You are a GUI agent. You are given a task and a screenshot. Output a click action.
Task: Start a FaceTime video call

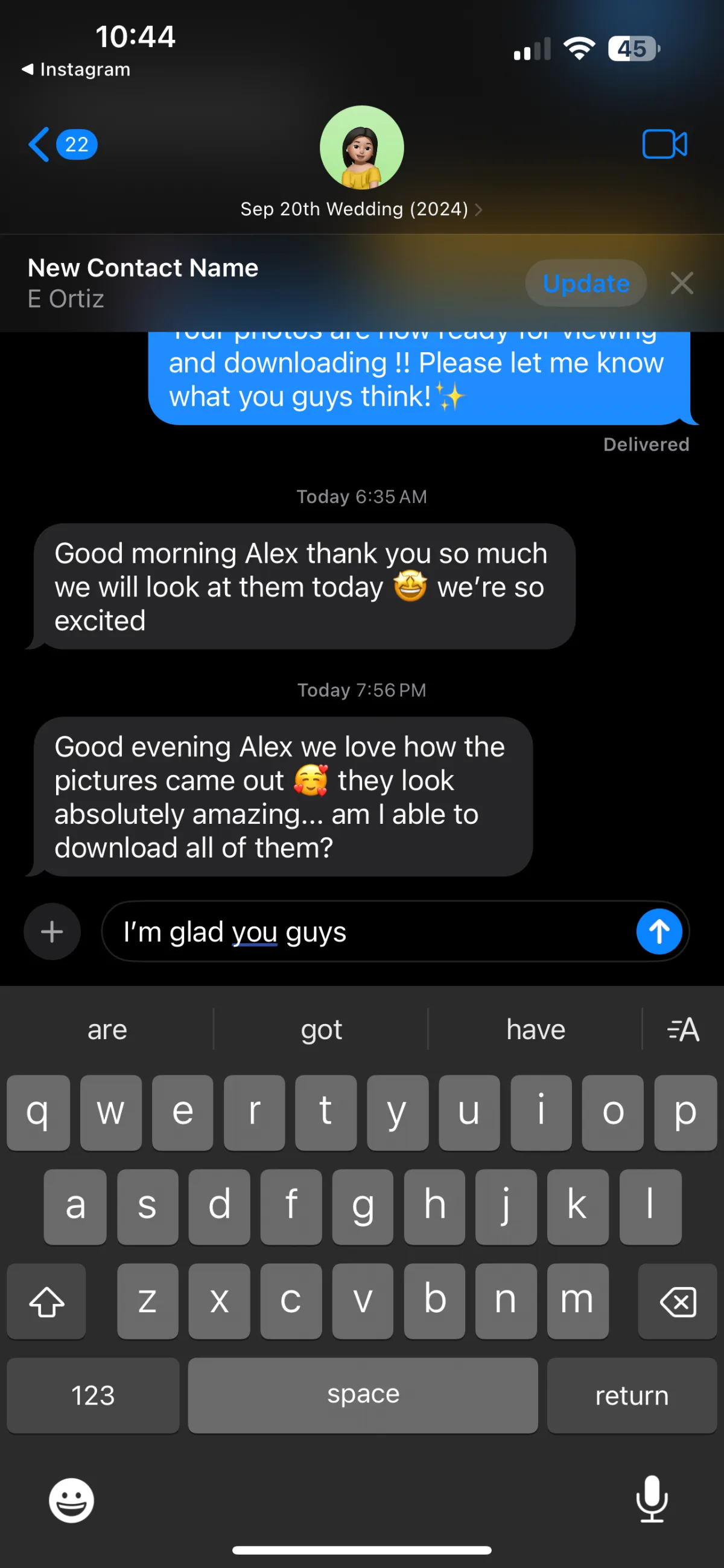coord(664,145)
